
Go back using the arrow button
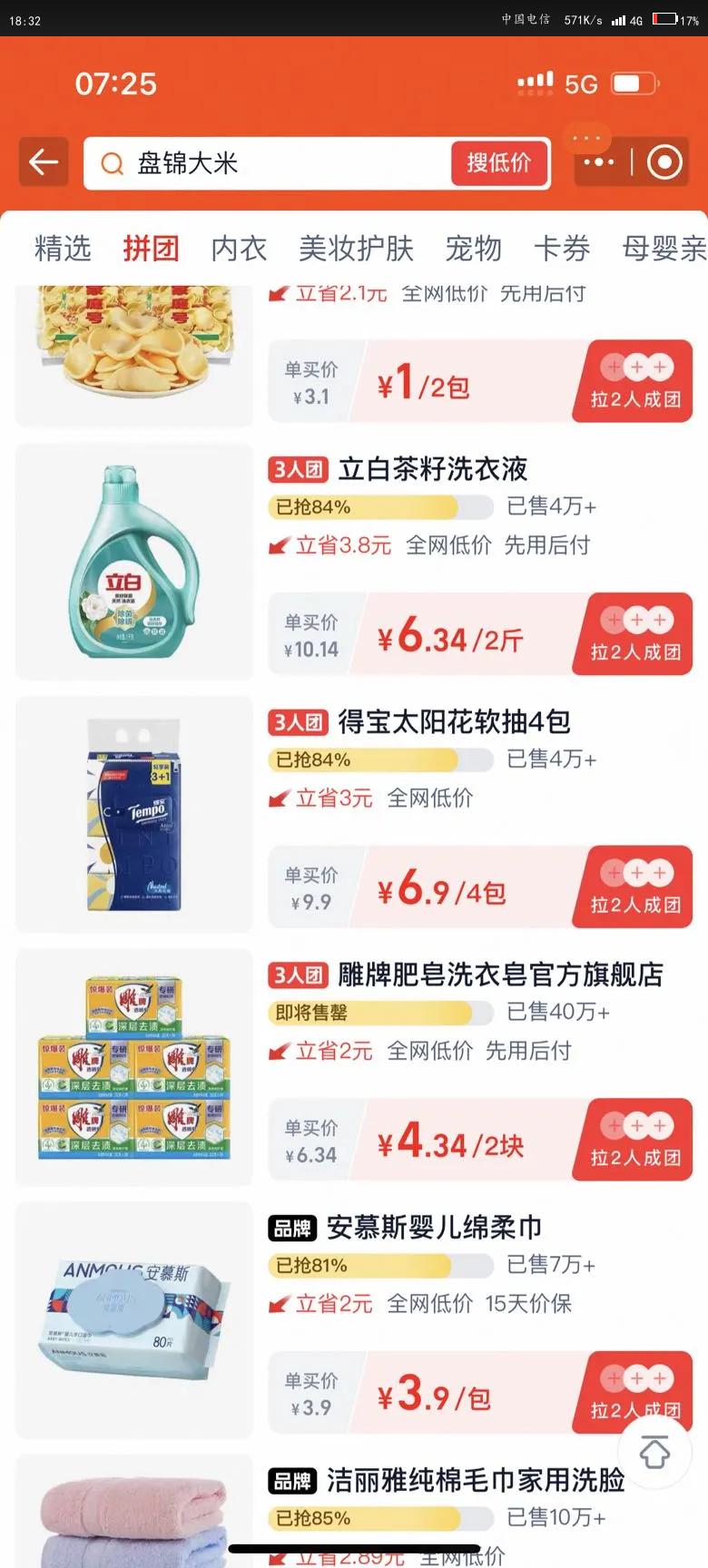coord(44,163)
